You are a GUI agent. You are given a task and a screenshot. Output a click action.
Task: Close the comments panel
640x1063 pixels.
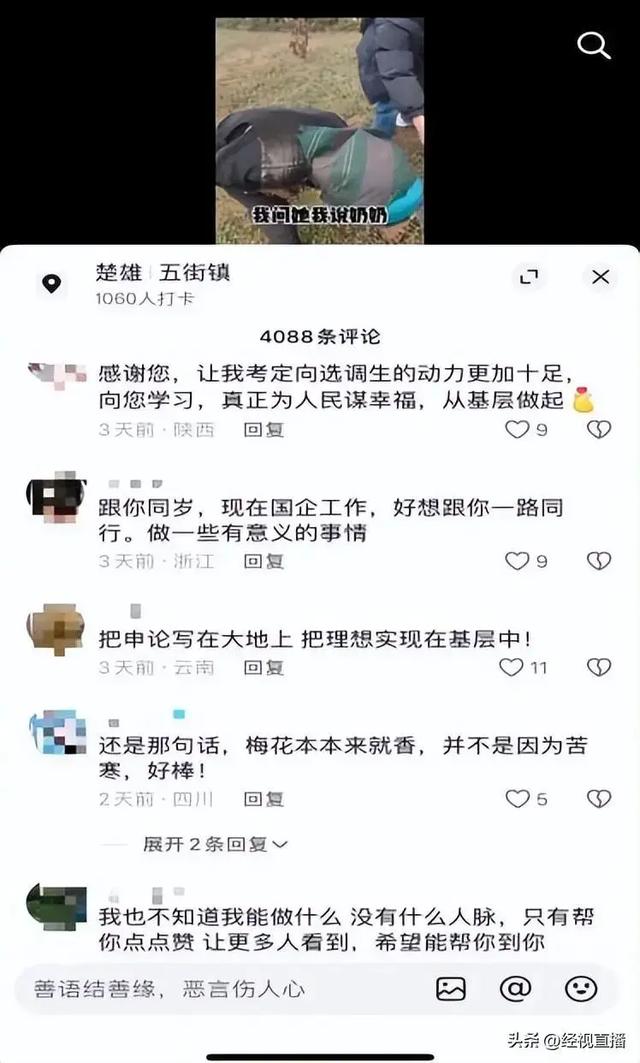600,277
